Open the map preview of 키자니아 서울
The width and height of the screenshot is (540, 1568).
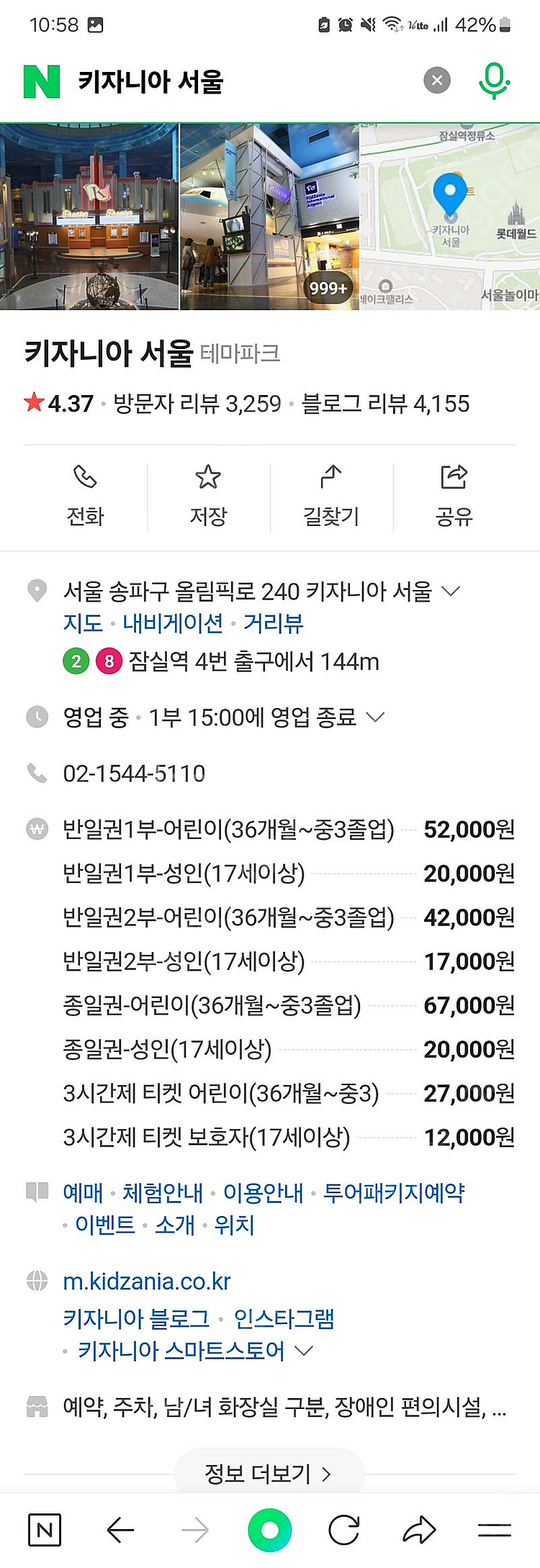coord(450,217)
